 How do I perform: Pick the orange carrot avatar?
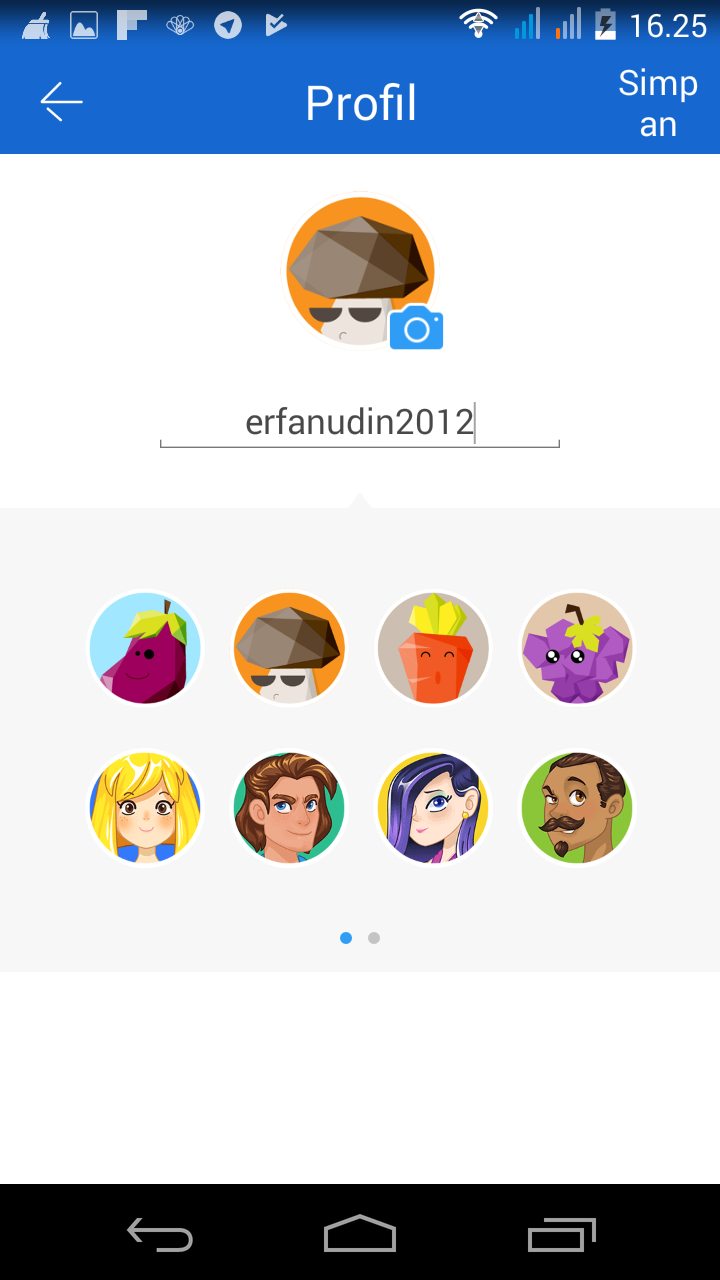(433, 648)
